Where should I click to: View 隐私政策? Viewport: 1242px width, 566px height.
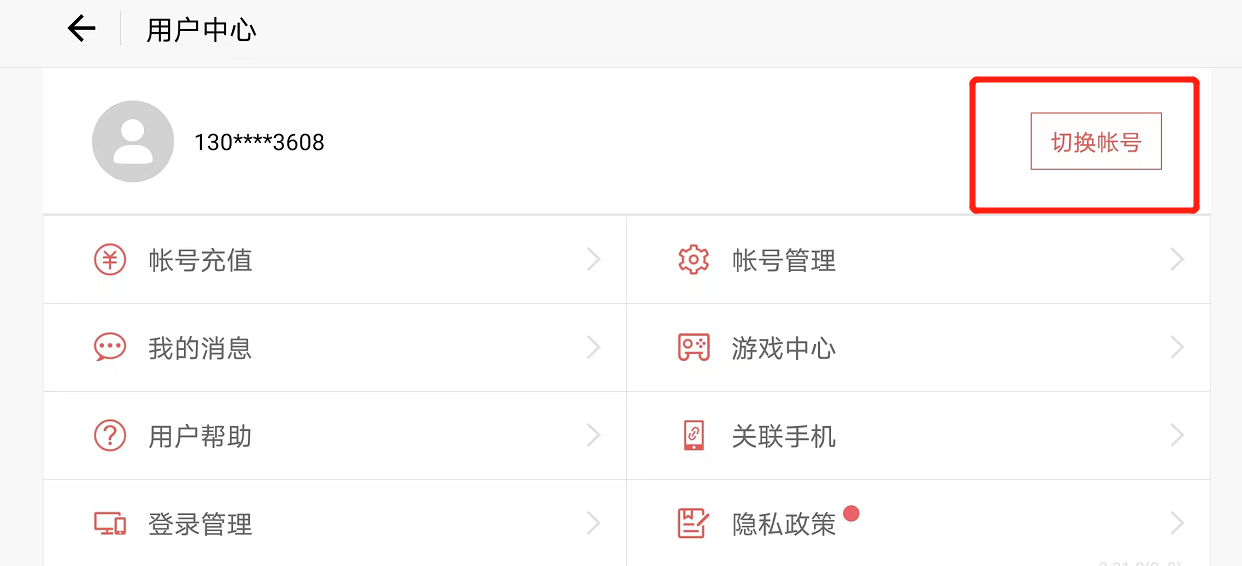[x=918, y=523]
